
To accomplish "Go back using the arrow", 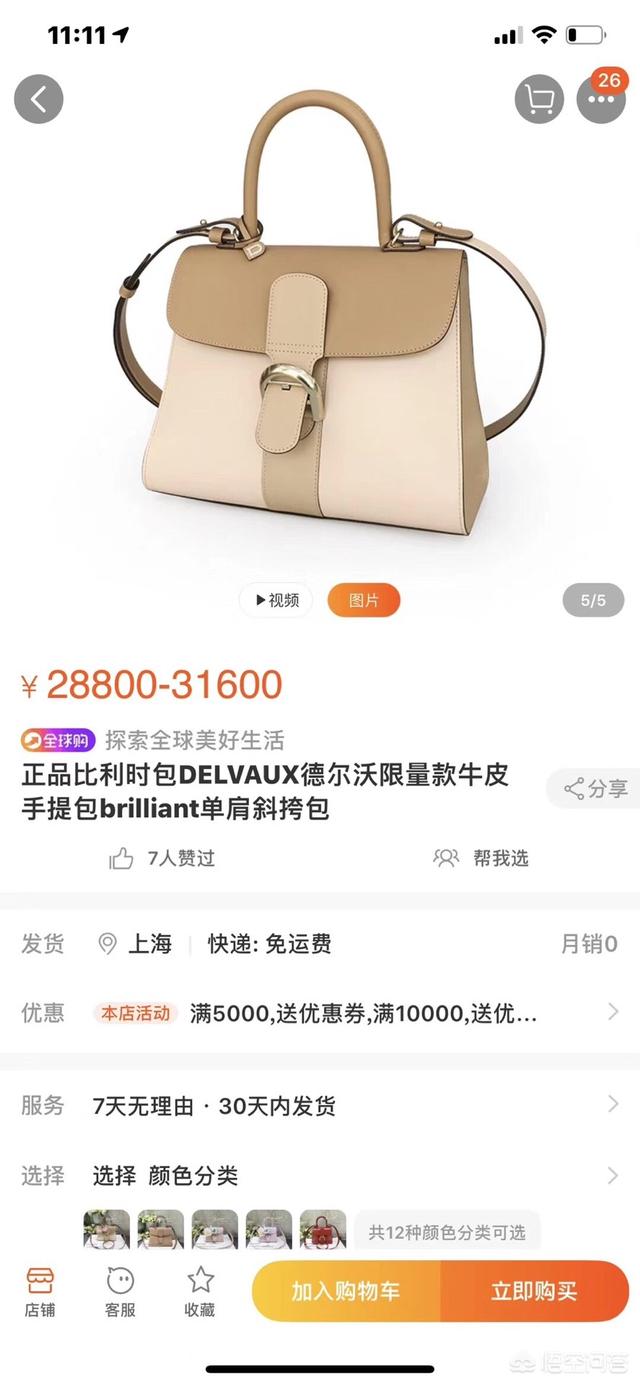I will click(x=39, y=99).
